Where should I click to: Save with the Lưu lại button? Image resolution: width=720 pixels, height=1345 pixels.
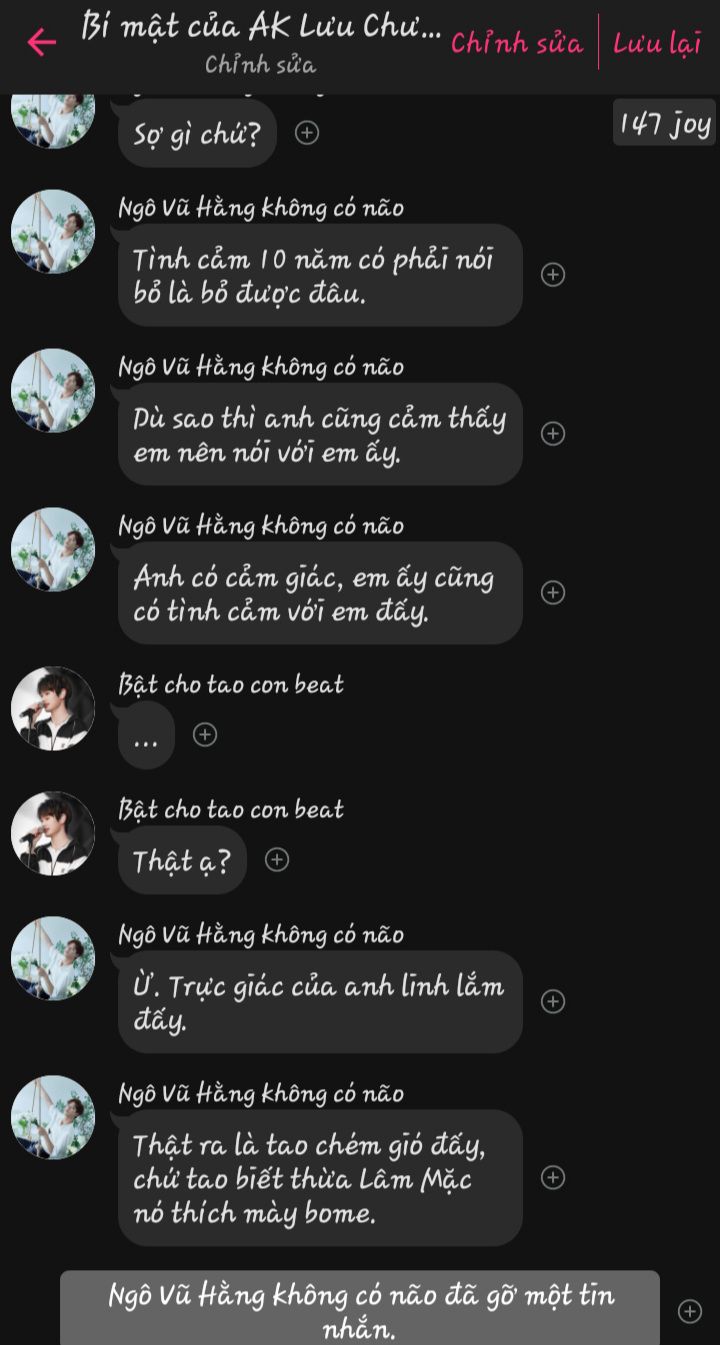[657, 43]
